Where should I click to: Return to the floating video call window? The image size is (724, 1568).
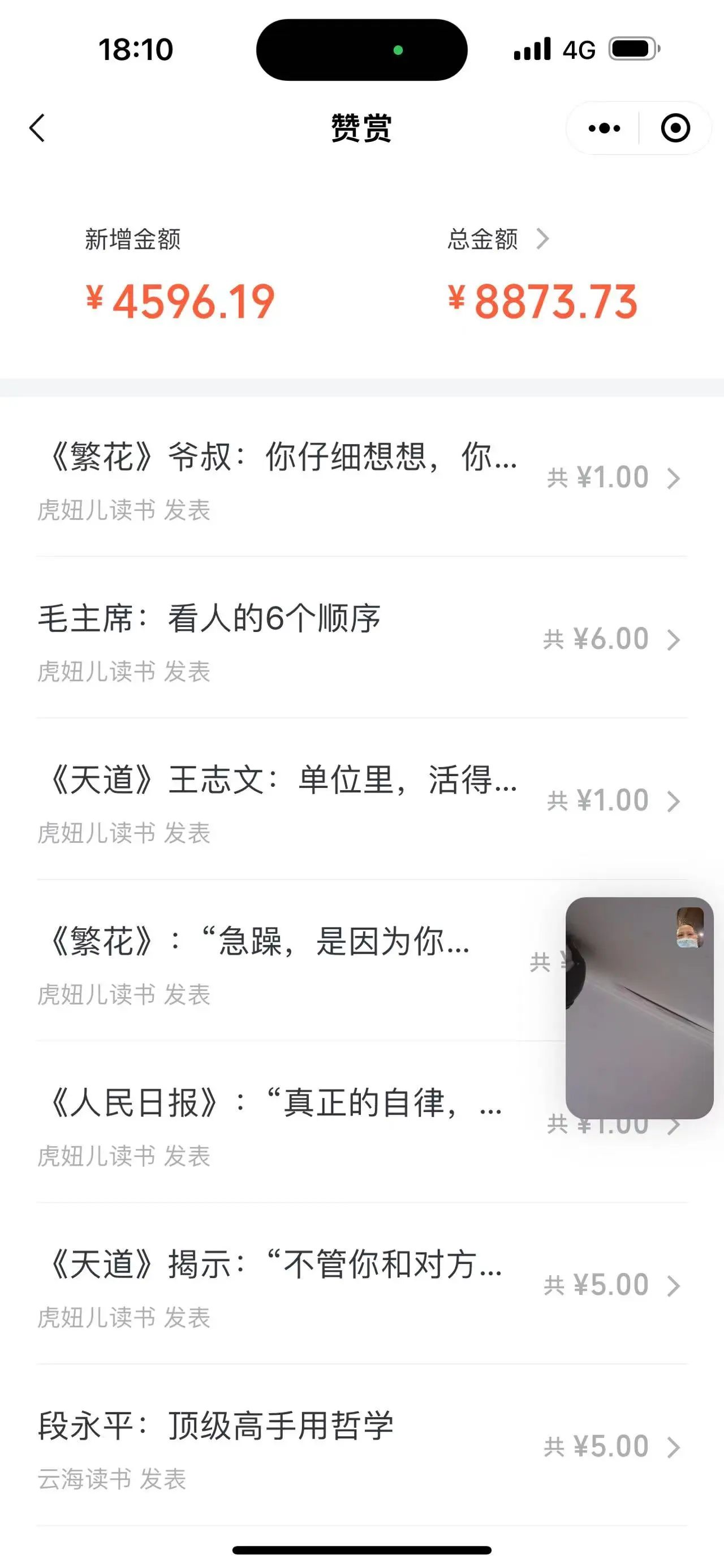pos(639,1008)
